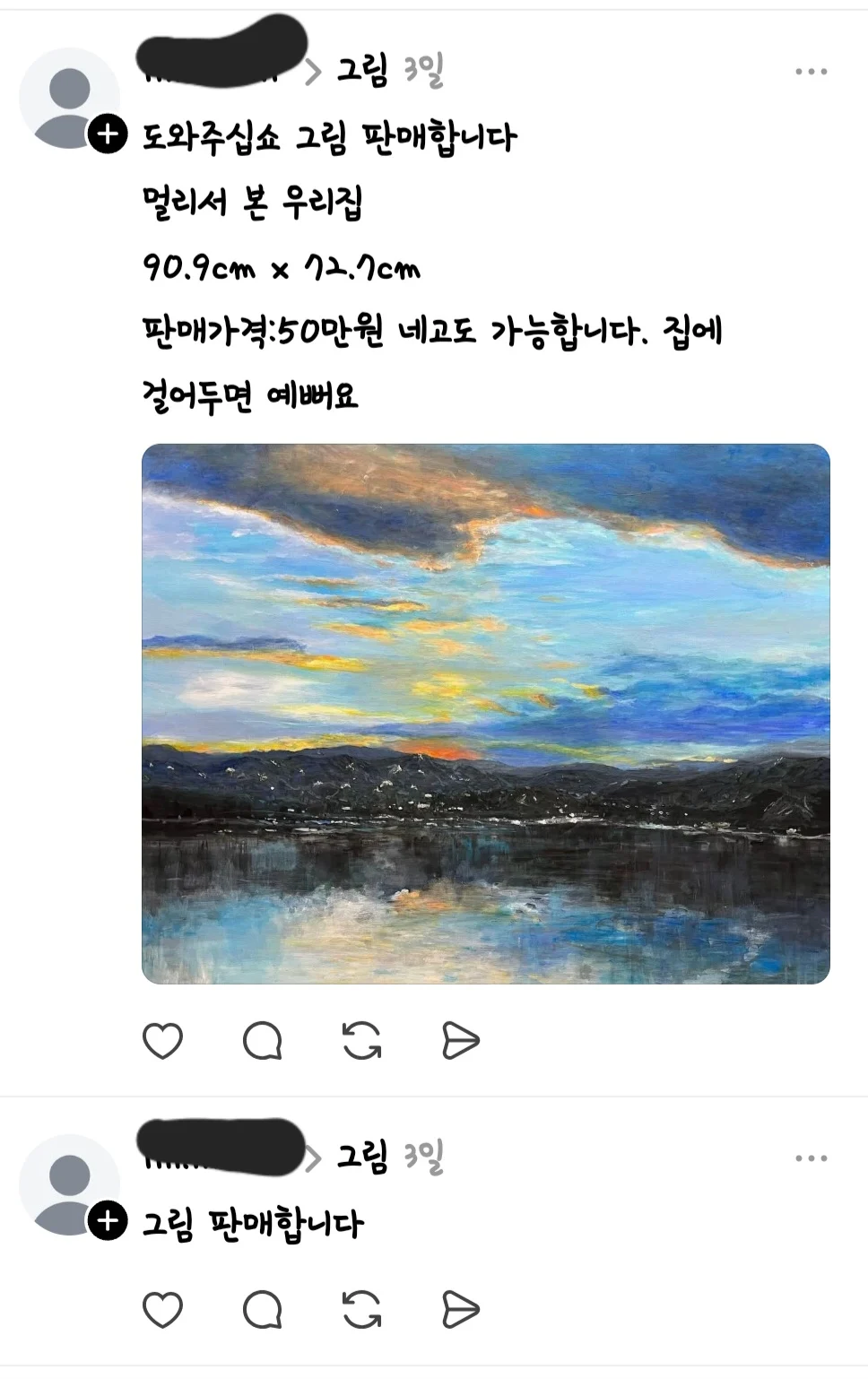
Task: Comment on the 도와주십쇼 painting post
Action: [263, 1040]
